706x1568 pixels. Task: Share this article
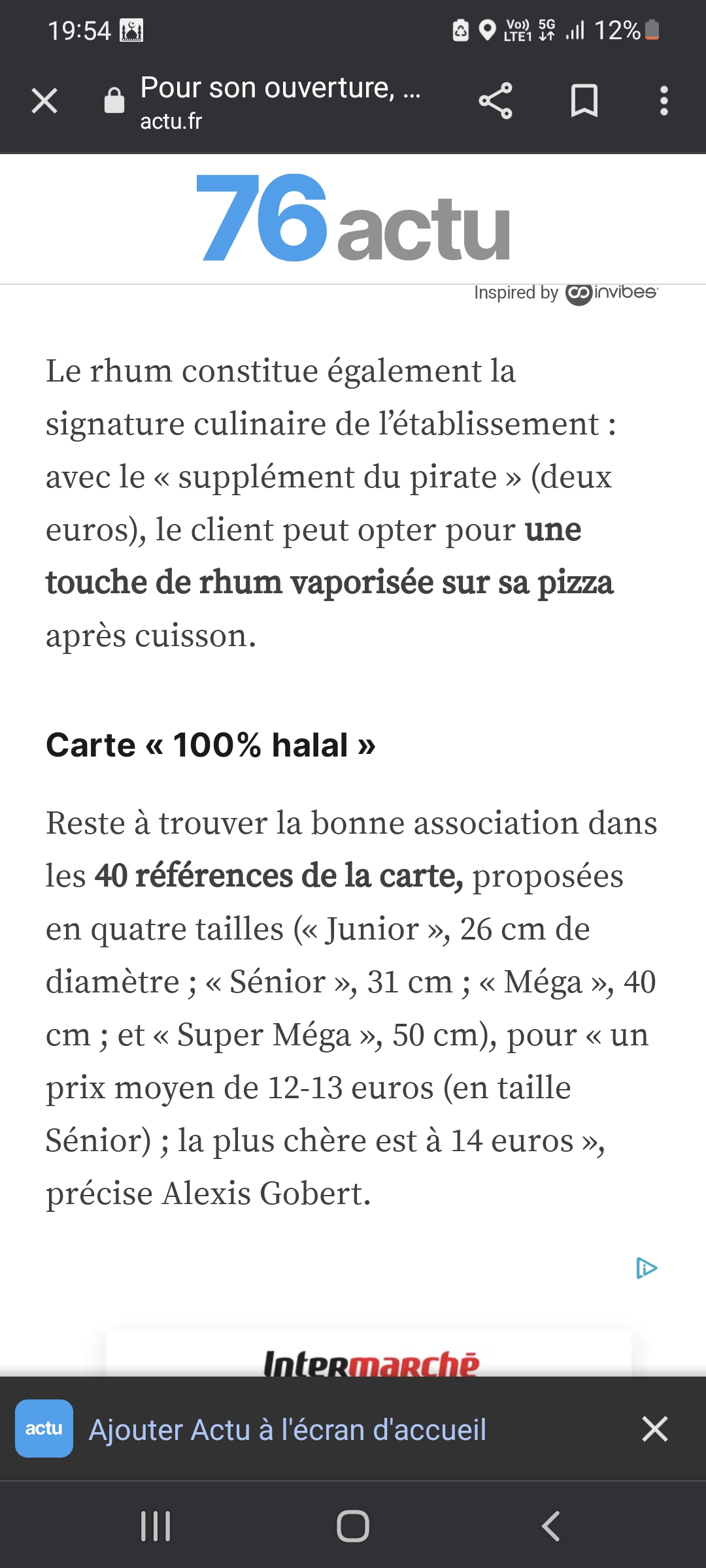pos(496,101)
